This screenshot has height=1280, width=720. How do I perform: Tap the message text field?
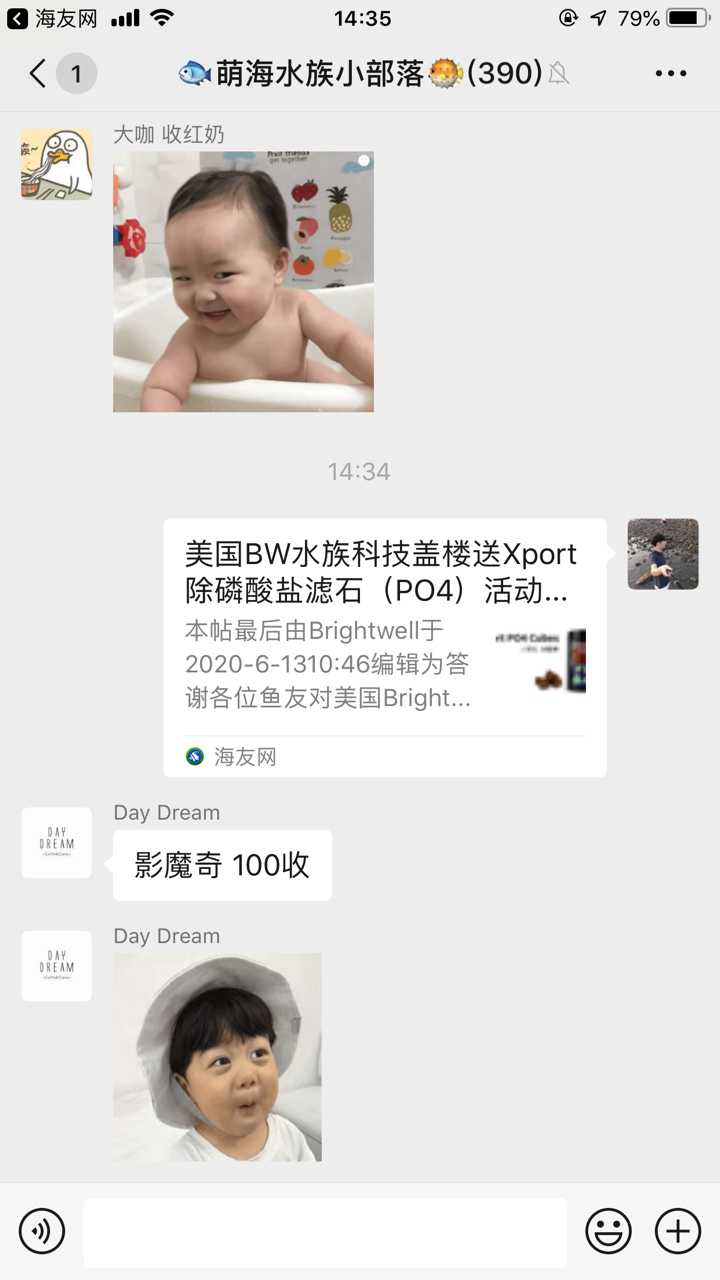(x=324, y=1232)
